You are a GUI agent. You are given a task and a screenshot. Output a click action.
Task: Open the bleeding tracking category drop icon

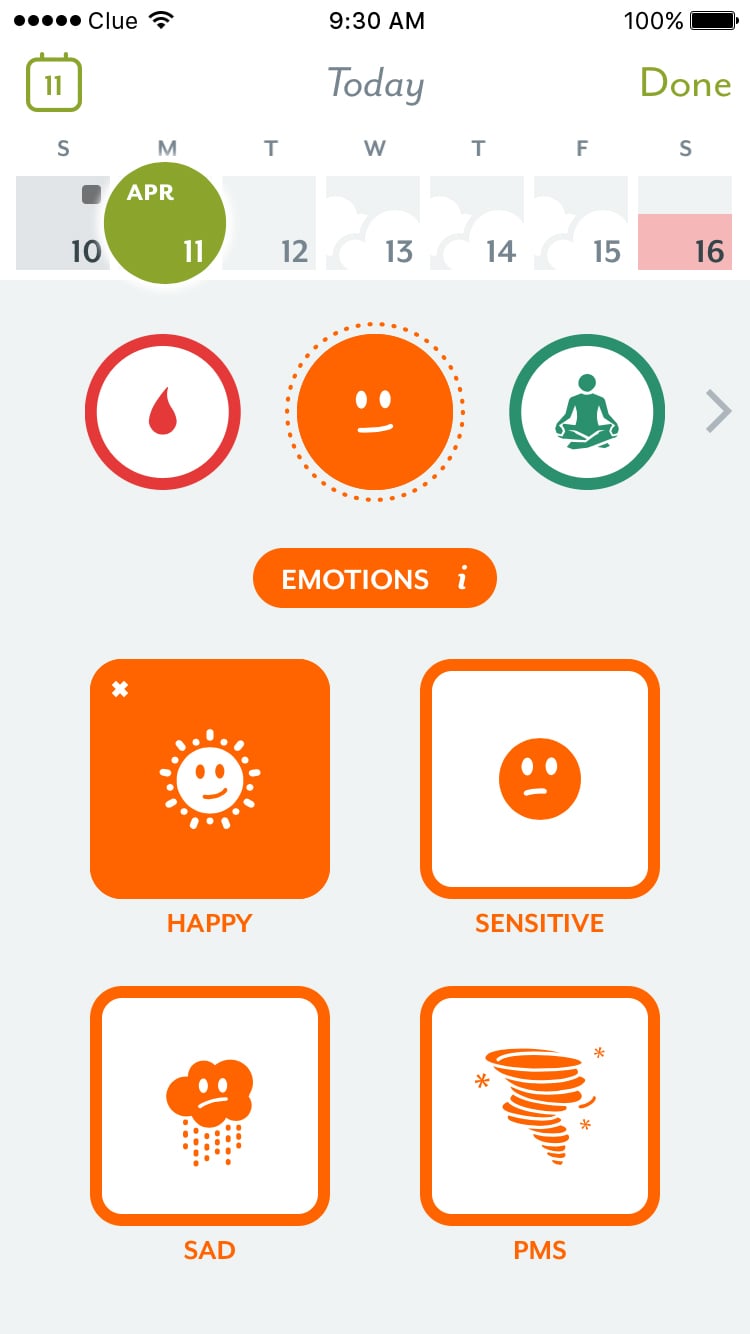[x=163, y=412]
